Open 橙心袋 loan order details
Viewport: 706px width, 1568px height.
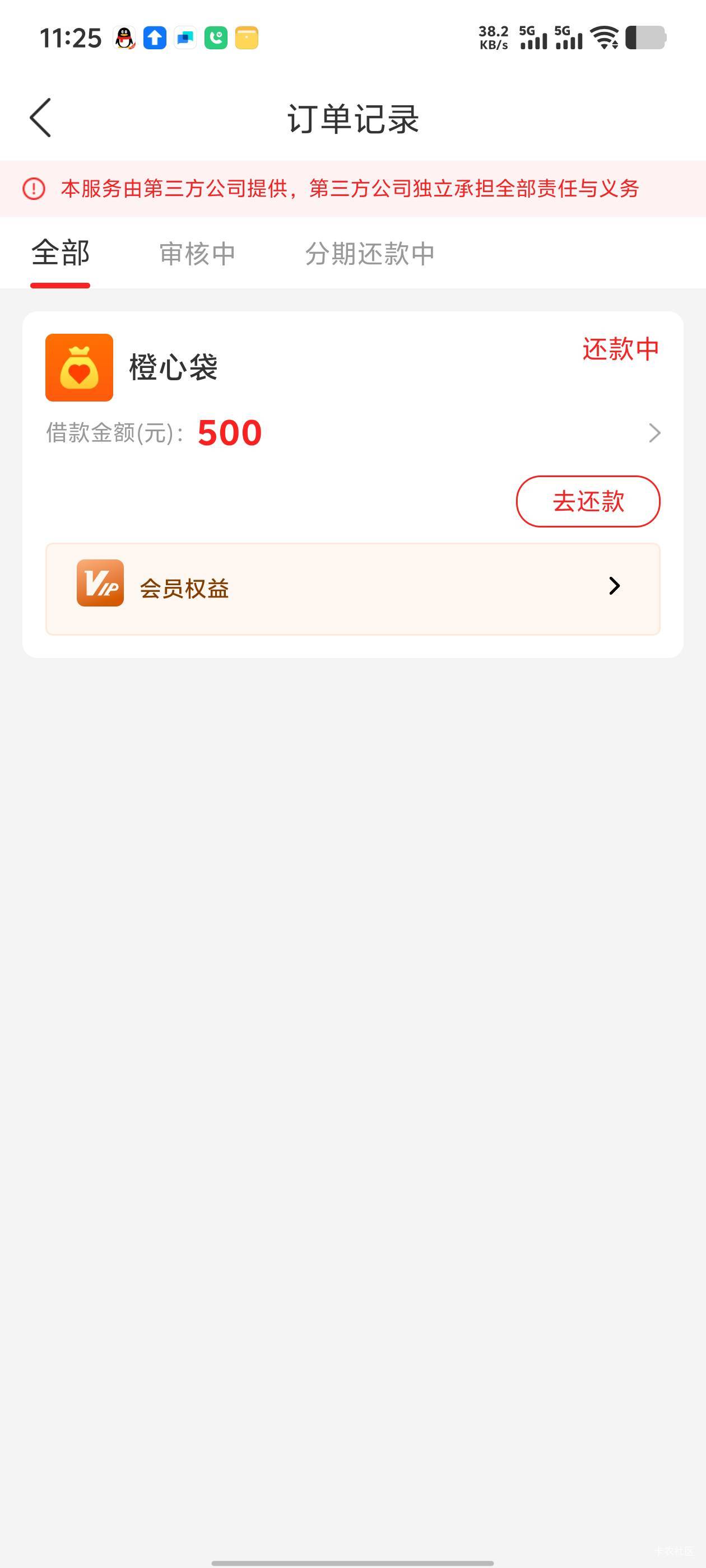click(654, 433)
